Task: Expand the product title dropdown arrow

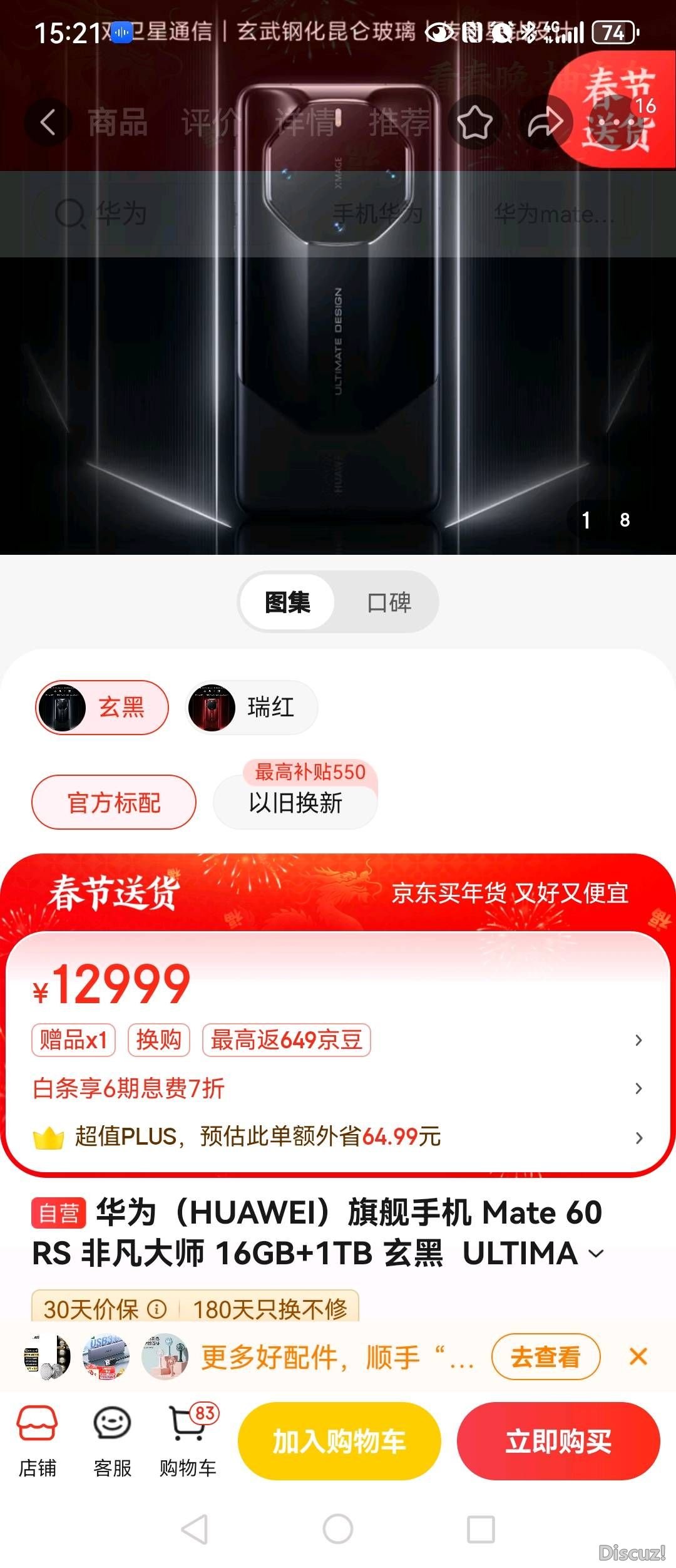Action: click(597, 1254)
